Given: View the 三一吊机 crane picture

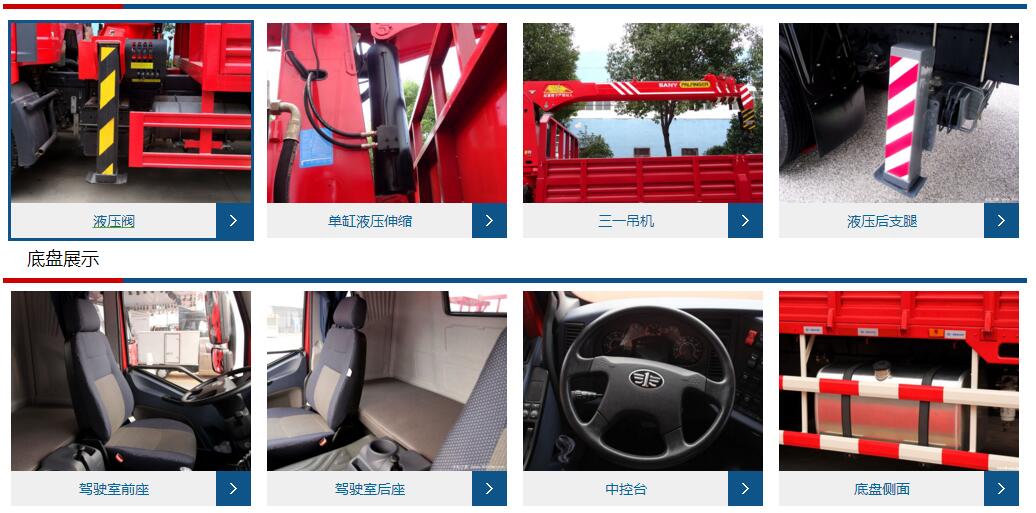Looking at the screenshot, I should [642, 112].
